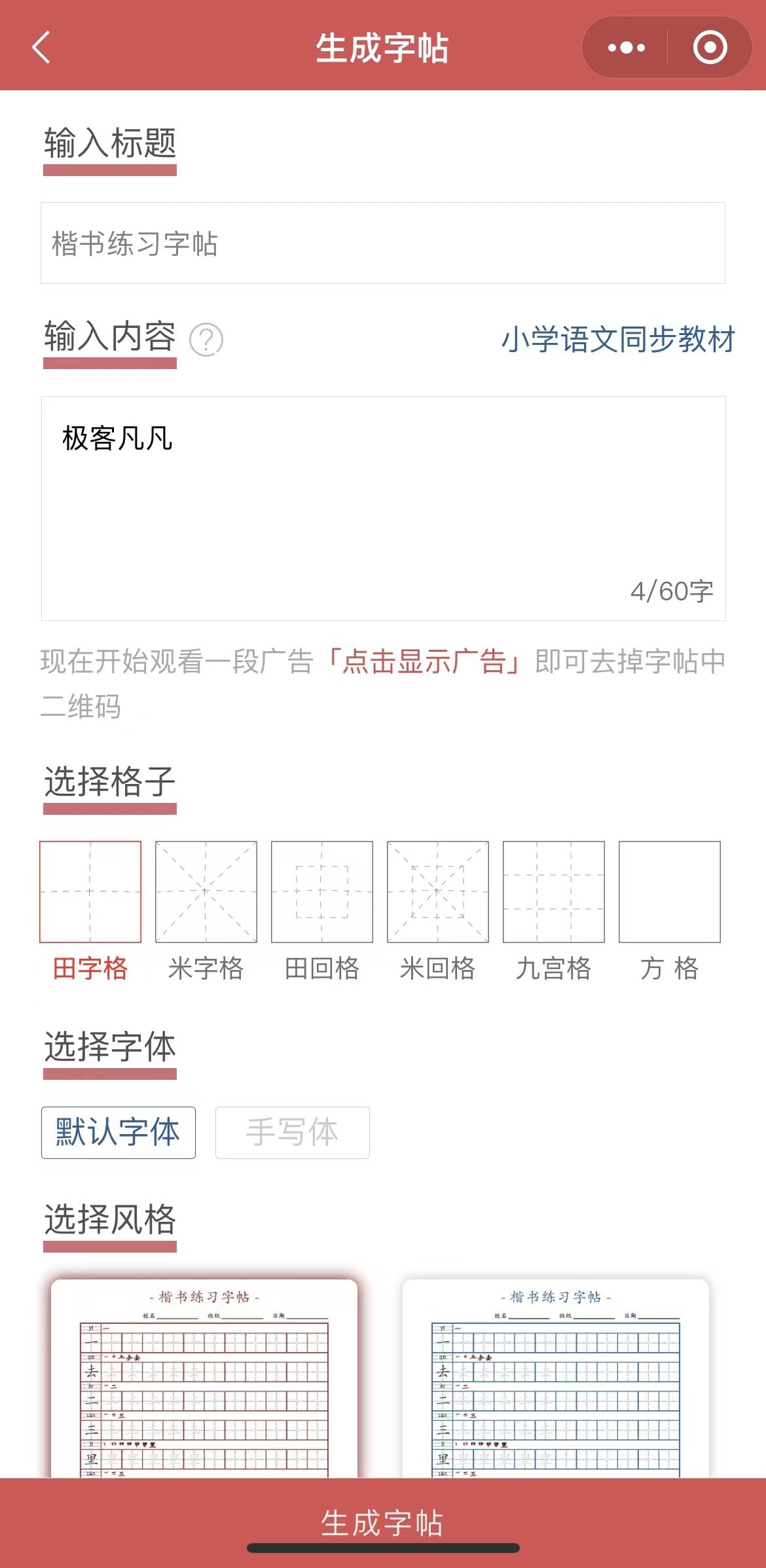Switch the font to 手写体
This screenshot has width=766, height=1568.
tap(293, 1132)
